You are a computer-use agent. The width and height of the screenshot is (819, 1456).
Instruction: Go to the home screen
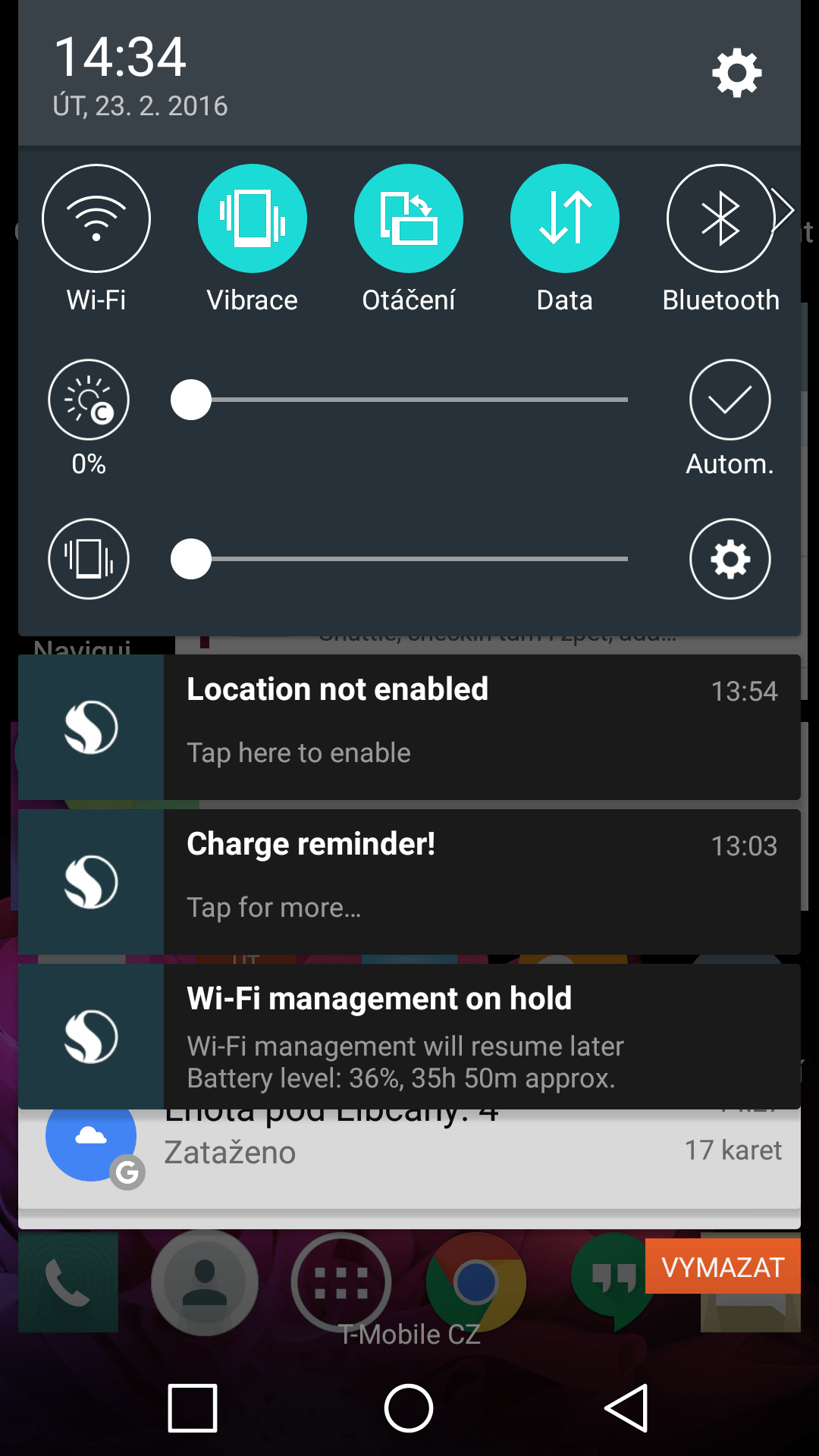coord(409,1408)
